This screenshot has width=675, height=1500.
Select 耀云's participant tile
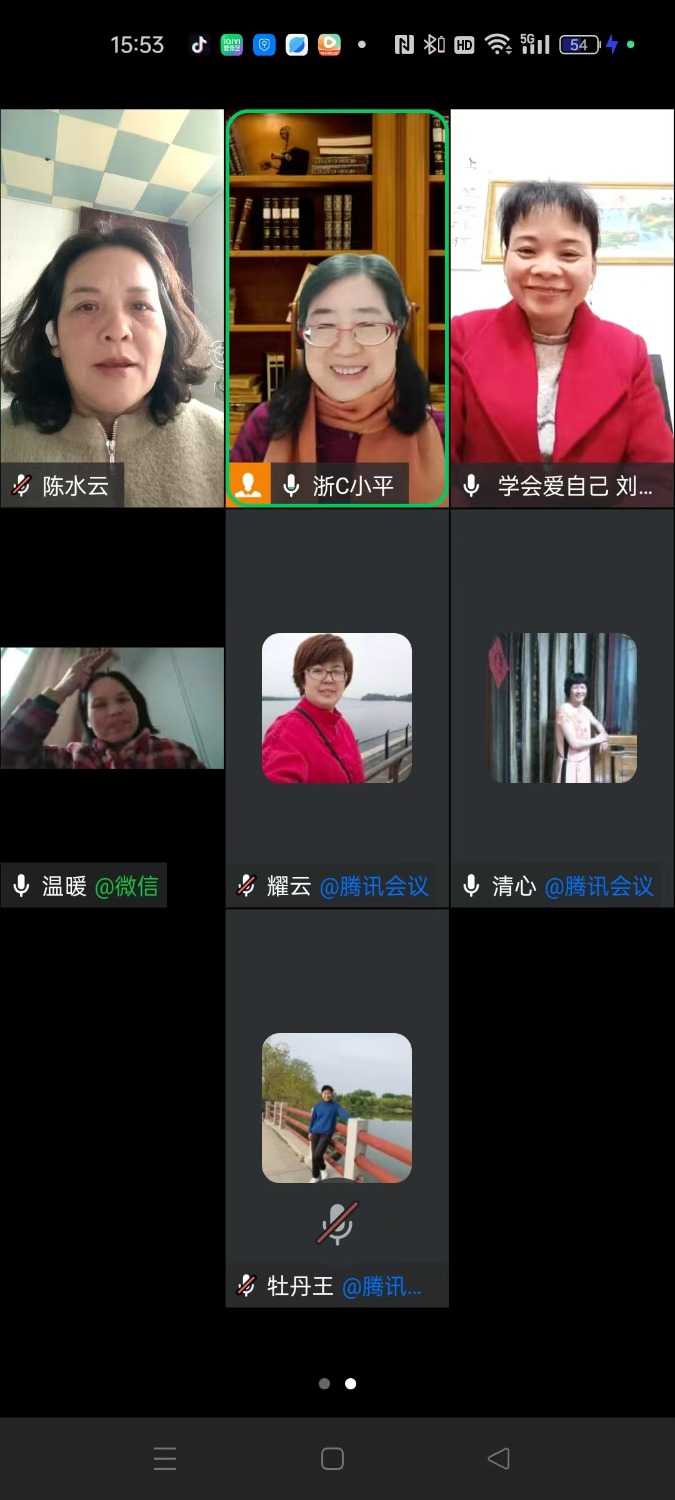pos(337,708)
